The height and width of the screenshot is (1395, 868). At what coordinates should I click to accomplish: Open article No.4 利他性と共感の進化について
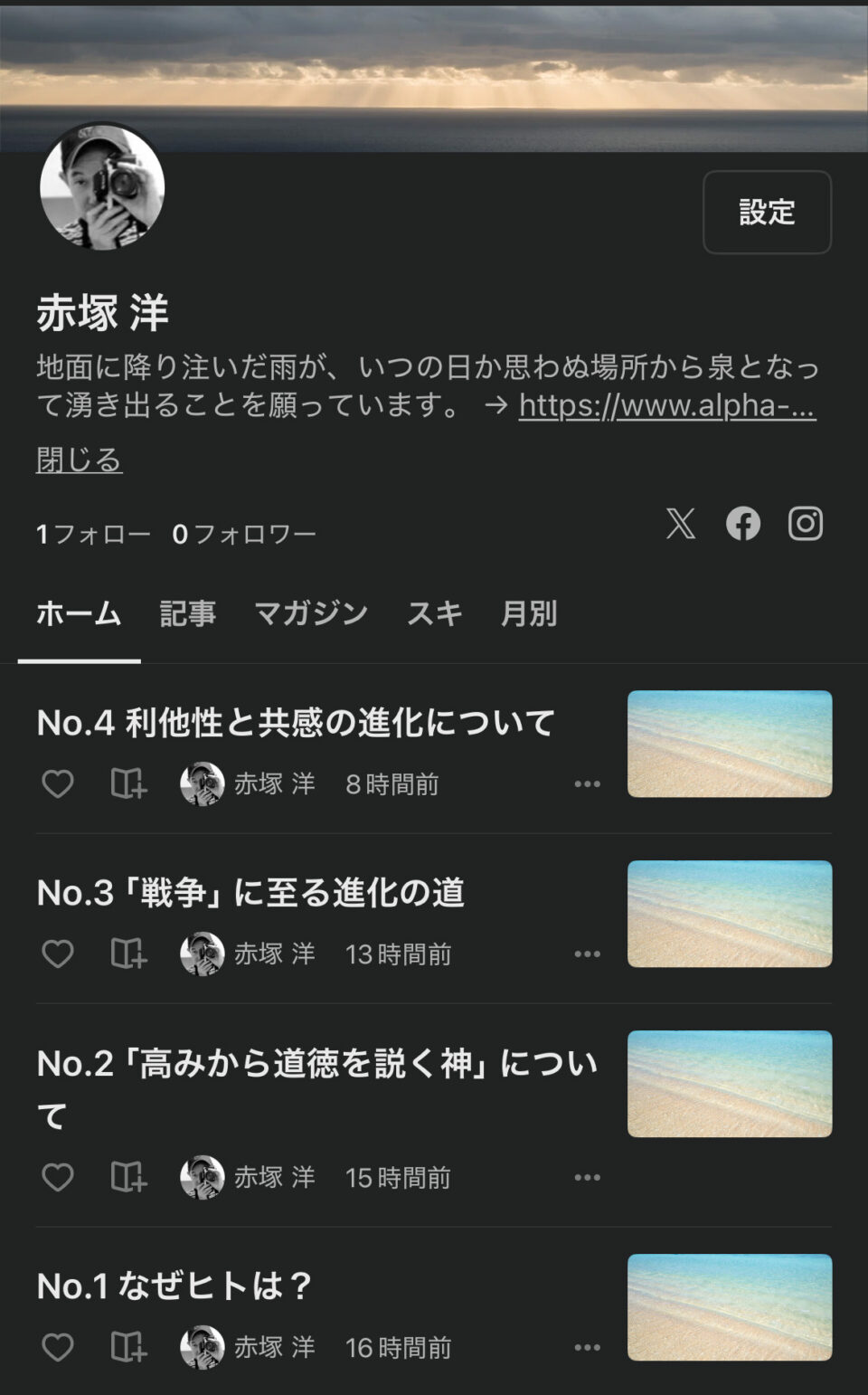[296, 722]
